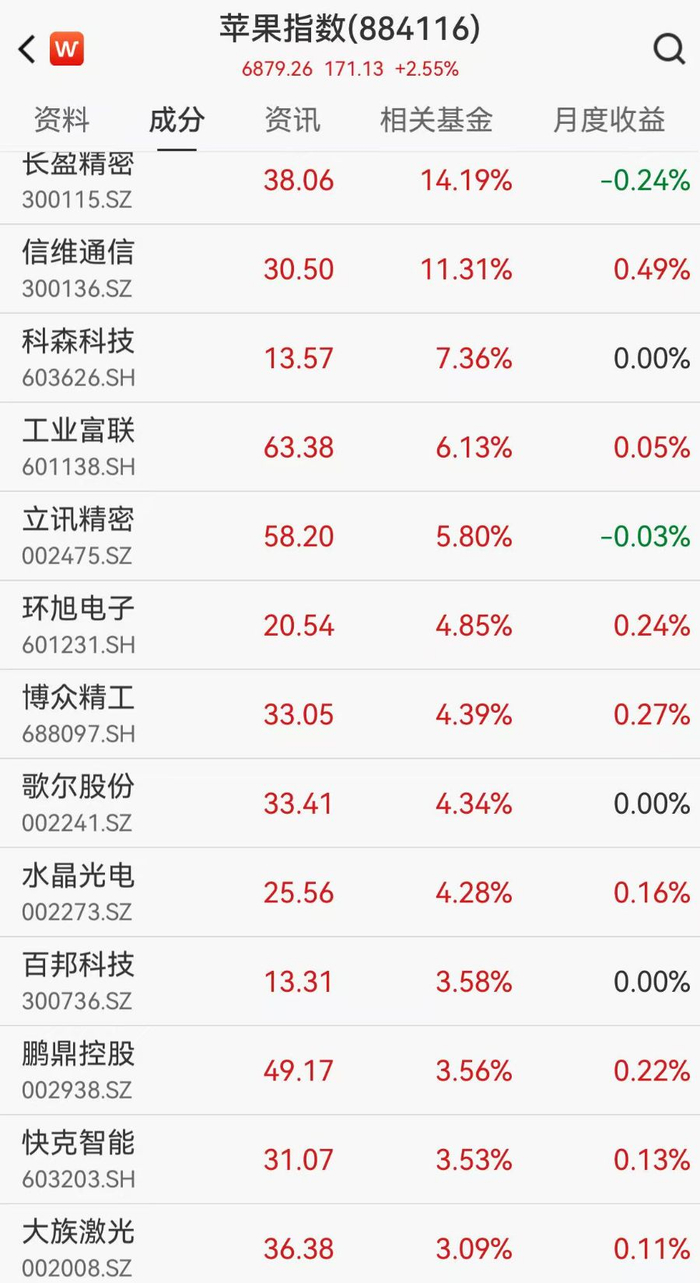The height and width of the screenshot is (1283, 700).
Task: Tap the red W app icon
Action: tap(68, 48)
